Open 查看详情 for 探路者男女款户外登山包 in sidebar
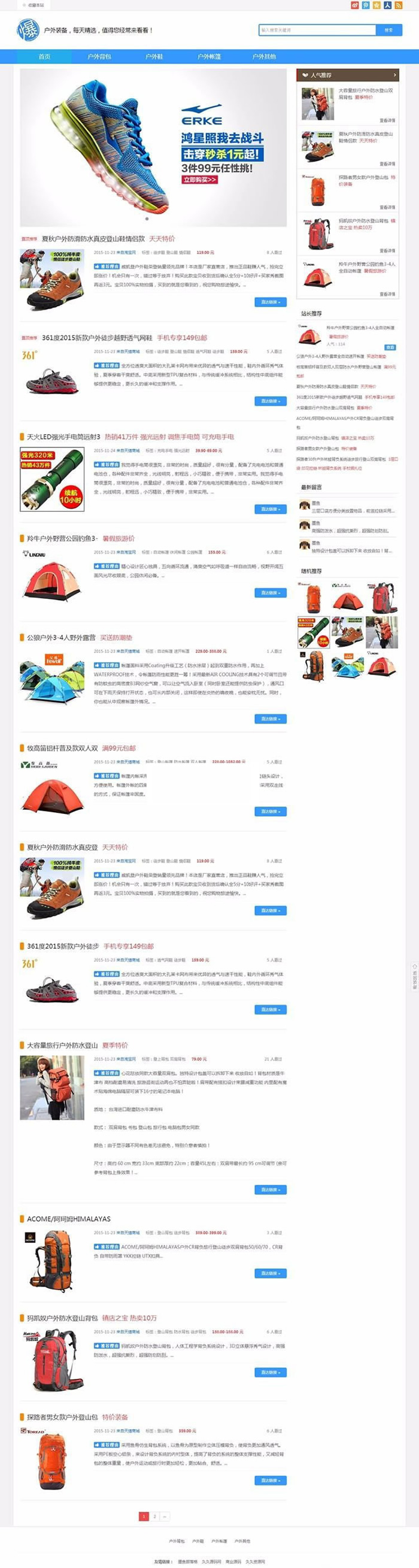Viewport: 419px width, 1568px height. pyautogui.click(x=387, y=208)
